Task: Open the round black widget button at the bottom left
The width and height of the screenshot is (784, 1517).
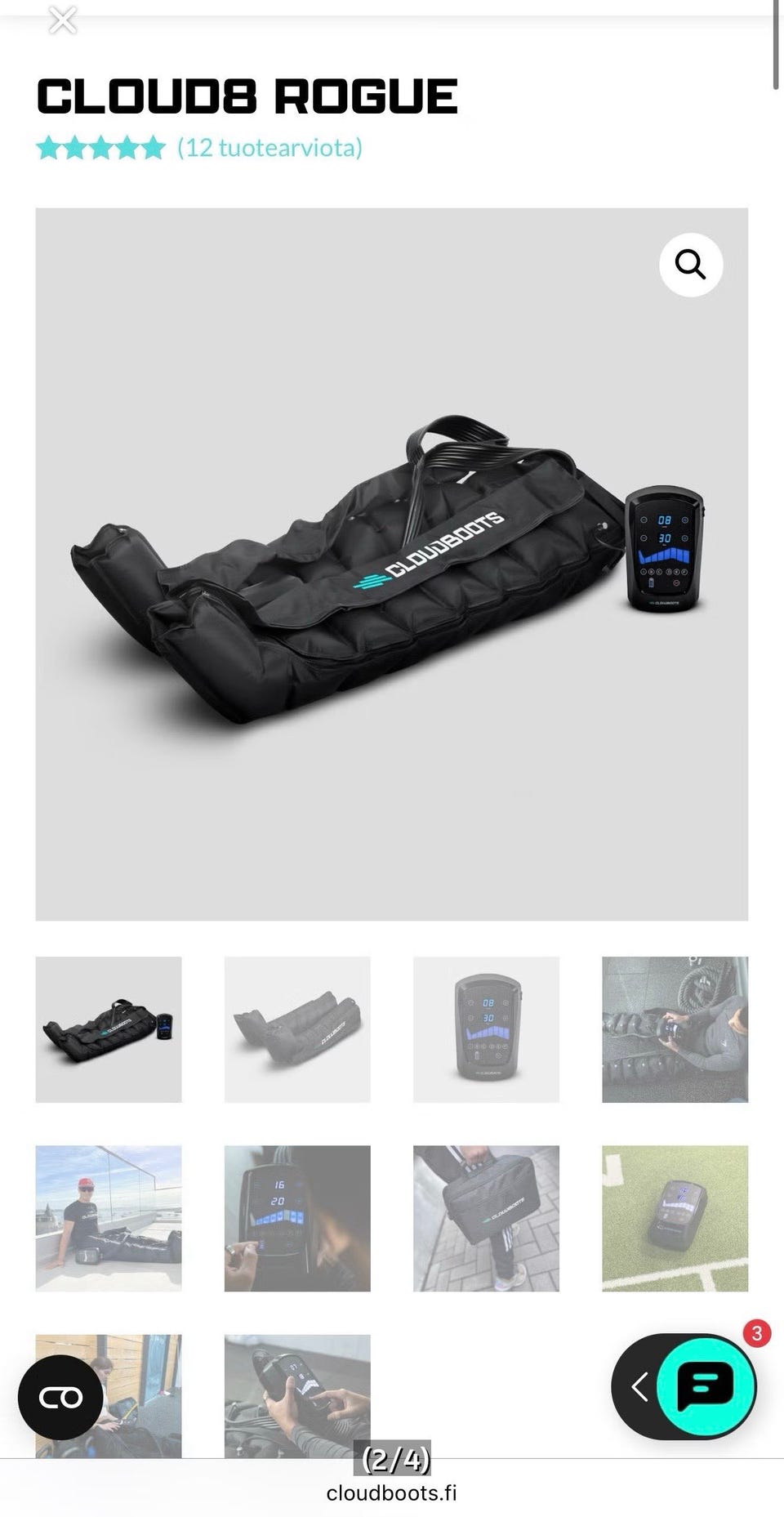Action: pyautogui.click(x=60, y=1397)
